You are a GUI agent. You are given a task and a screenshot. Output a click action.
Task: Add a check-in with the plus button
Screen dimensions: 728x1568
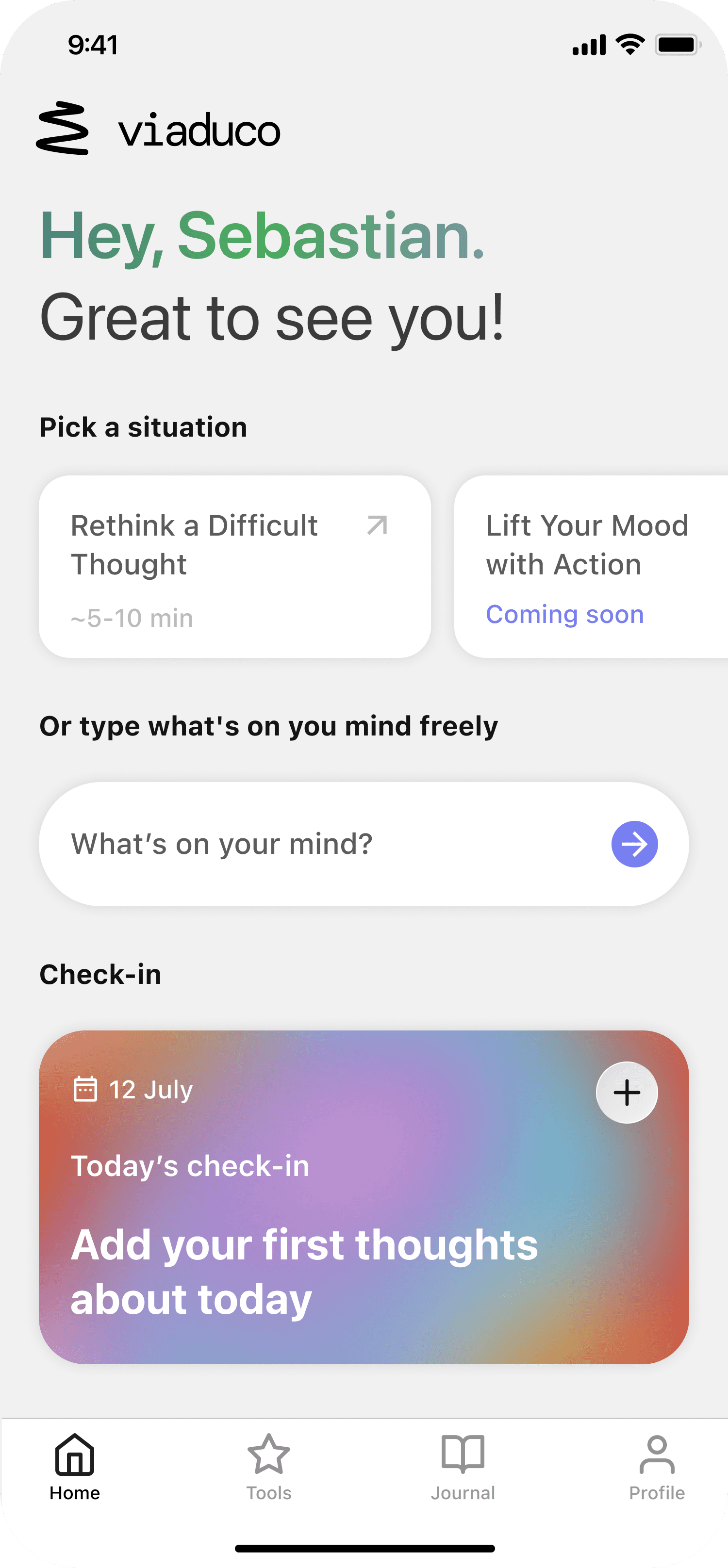[627, 1093]
